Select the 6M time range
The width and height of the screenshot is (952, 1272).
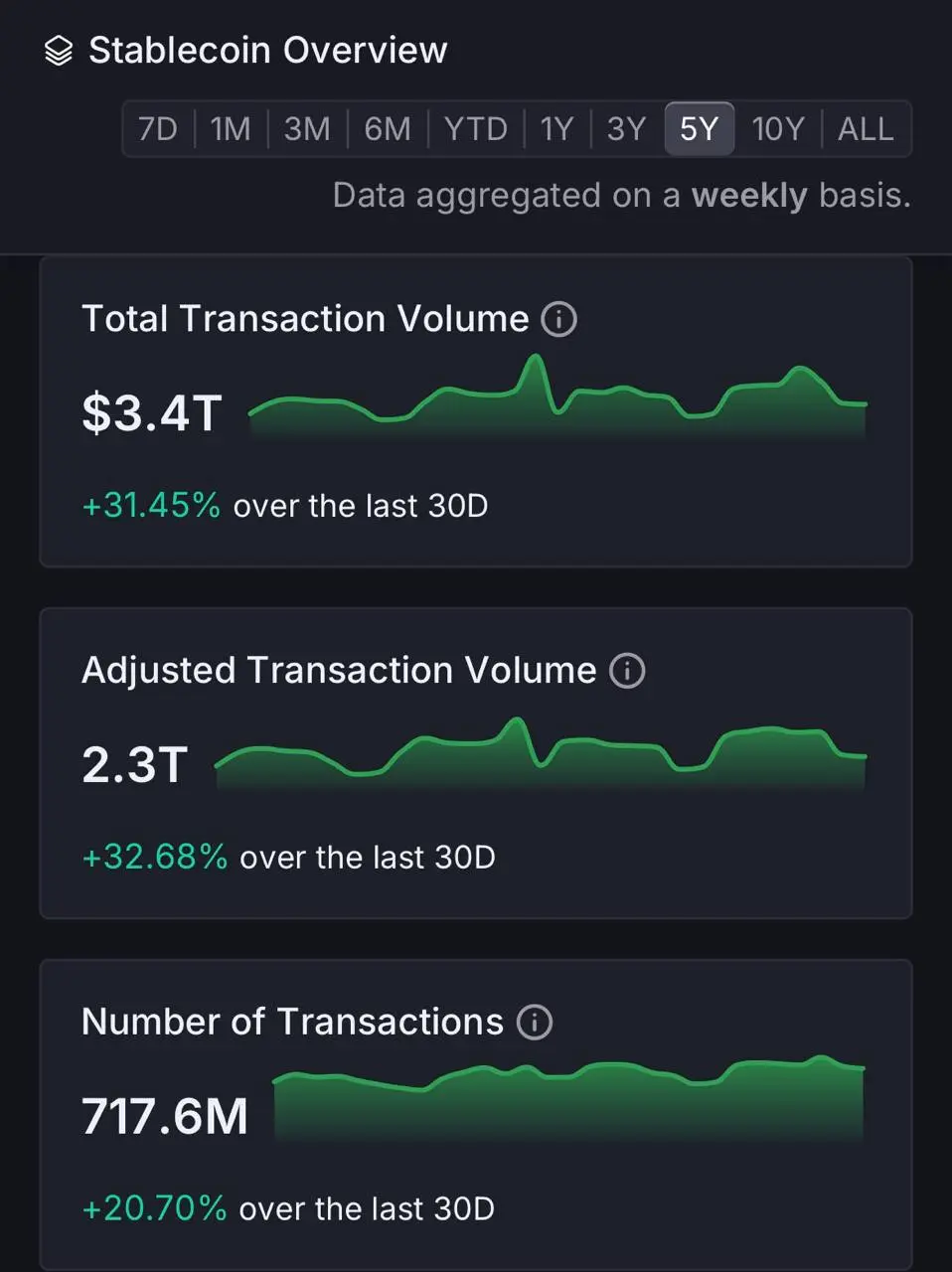388,129
